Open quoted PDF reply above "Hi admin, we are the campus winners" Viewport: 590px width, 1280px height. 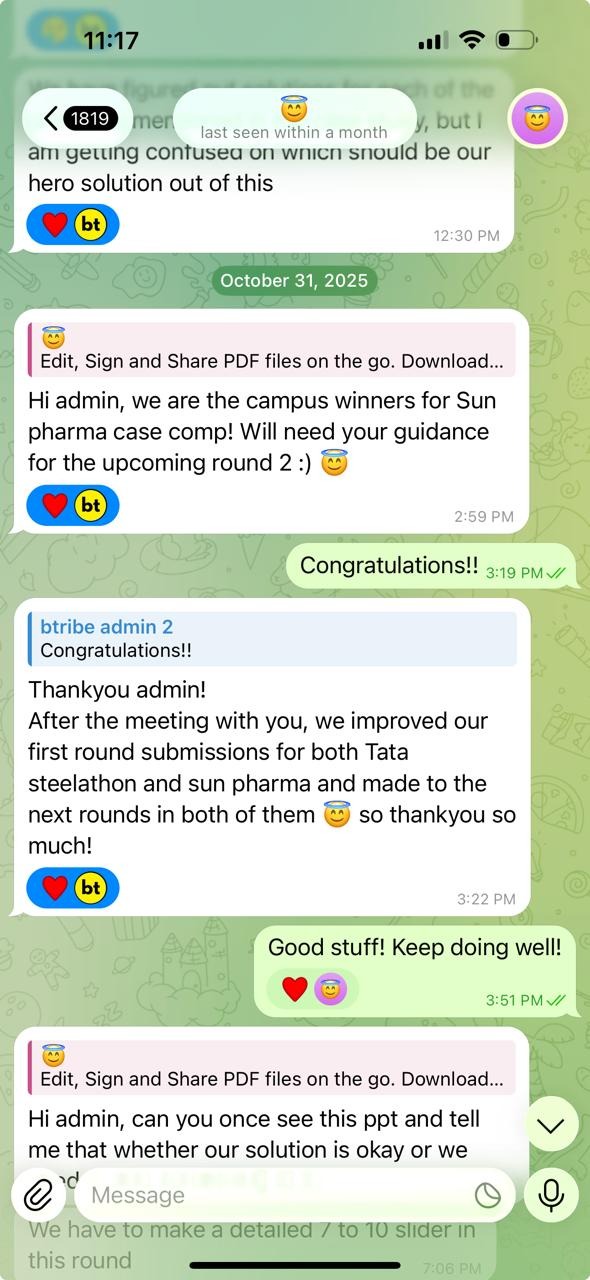[x=272, y=350]
